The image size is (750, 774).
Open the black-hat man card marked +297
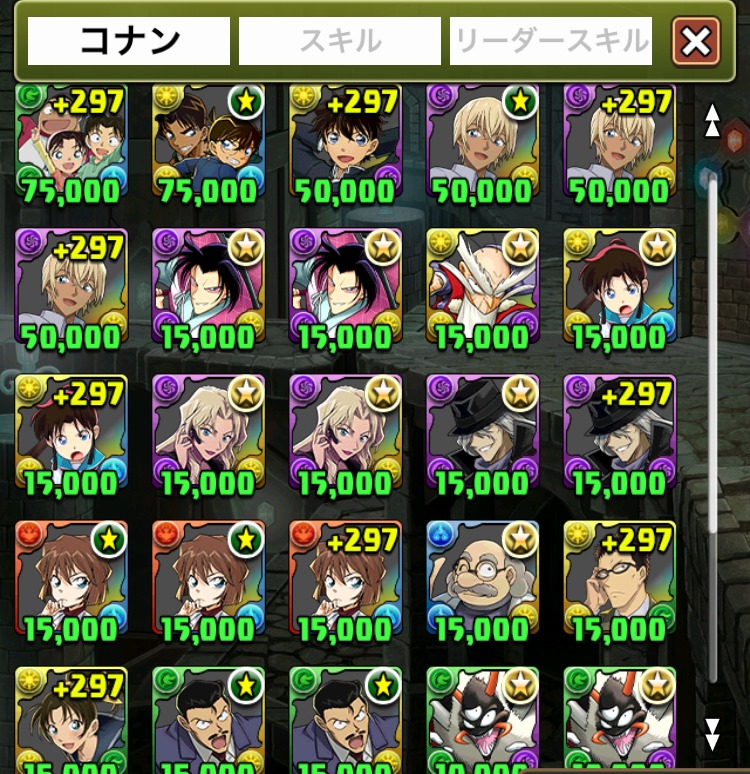click(x=619, y=430)
